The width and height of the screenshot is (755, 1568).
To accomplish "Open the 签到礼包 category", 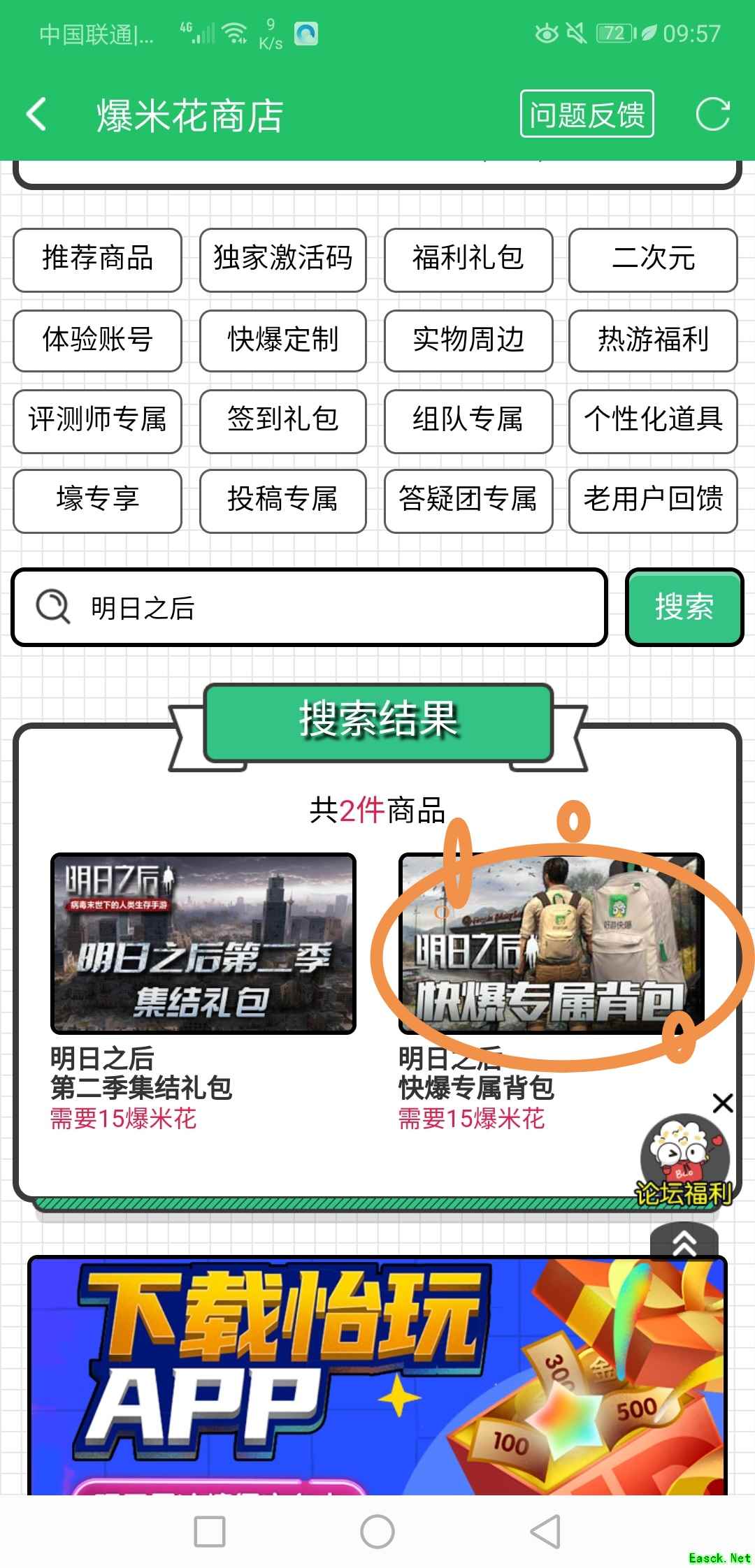I will pyautogui.click(x=282, y=421).
